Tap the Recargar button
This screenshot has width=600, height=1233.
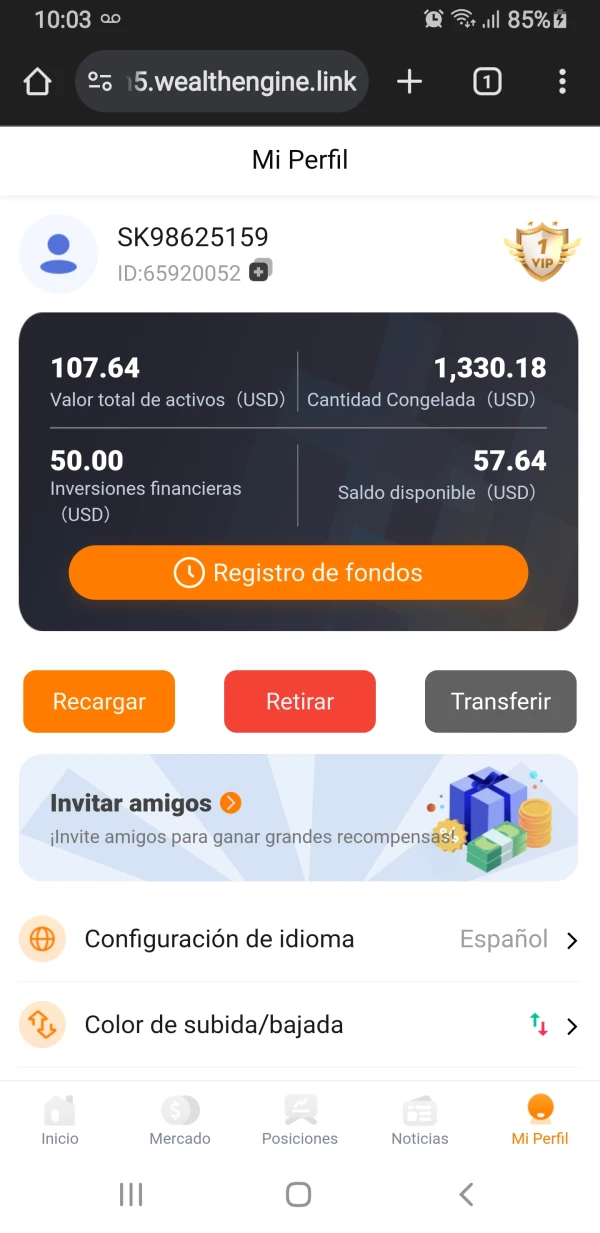click(99, 702)
